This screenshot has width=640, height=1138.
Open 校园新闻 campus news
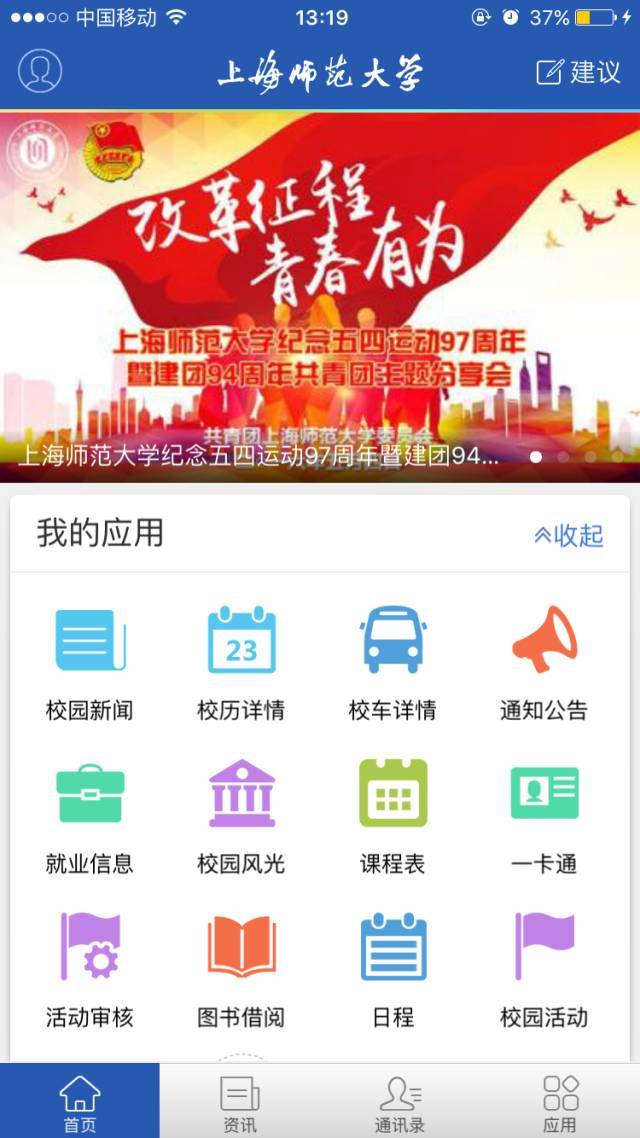click(x=89, y=661)
